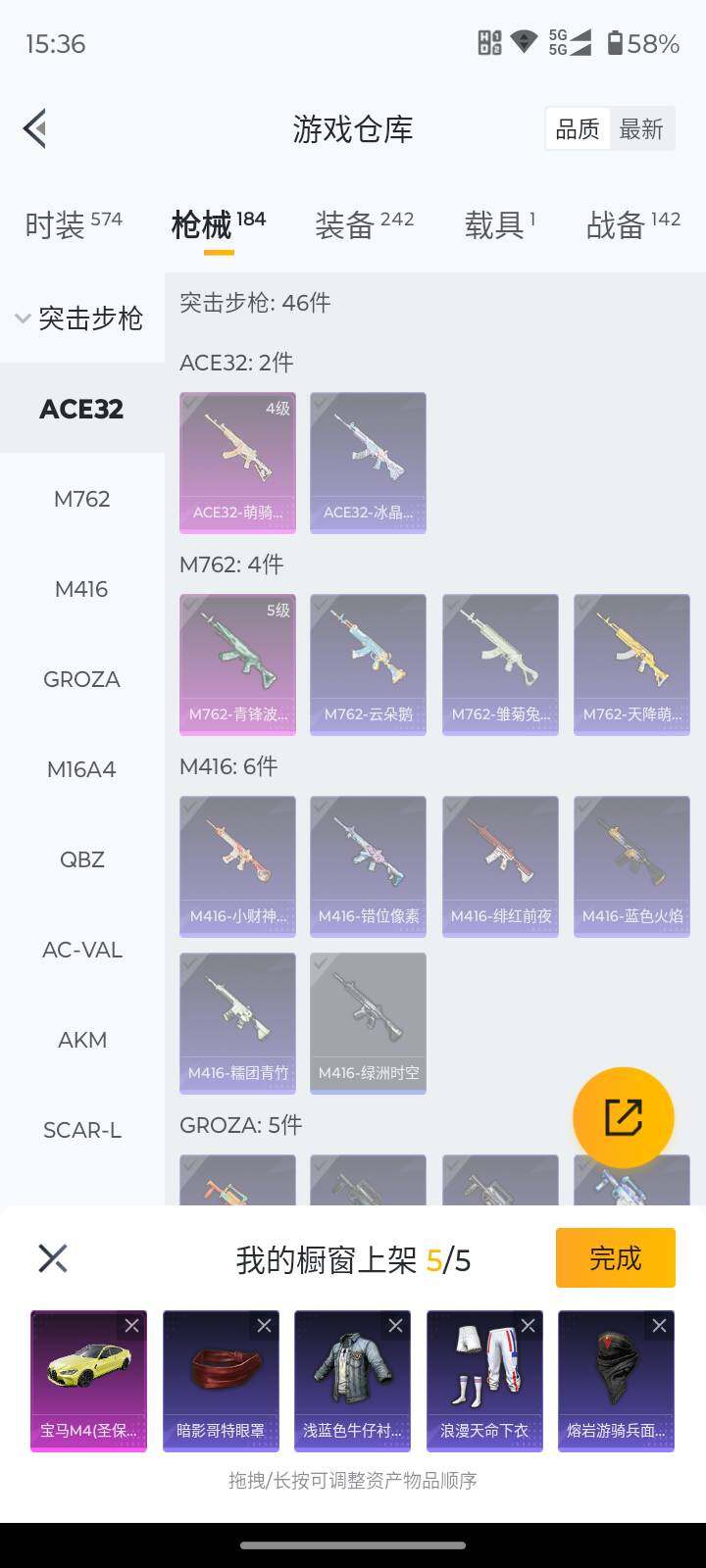Select the ACE32-萌骑 skin tile
The width and height of the screenshot is (706, 1568).
pos(237,462)
